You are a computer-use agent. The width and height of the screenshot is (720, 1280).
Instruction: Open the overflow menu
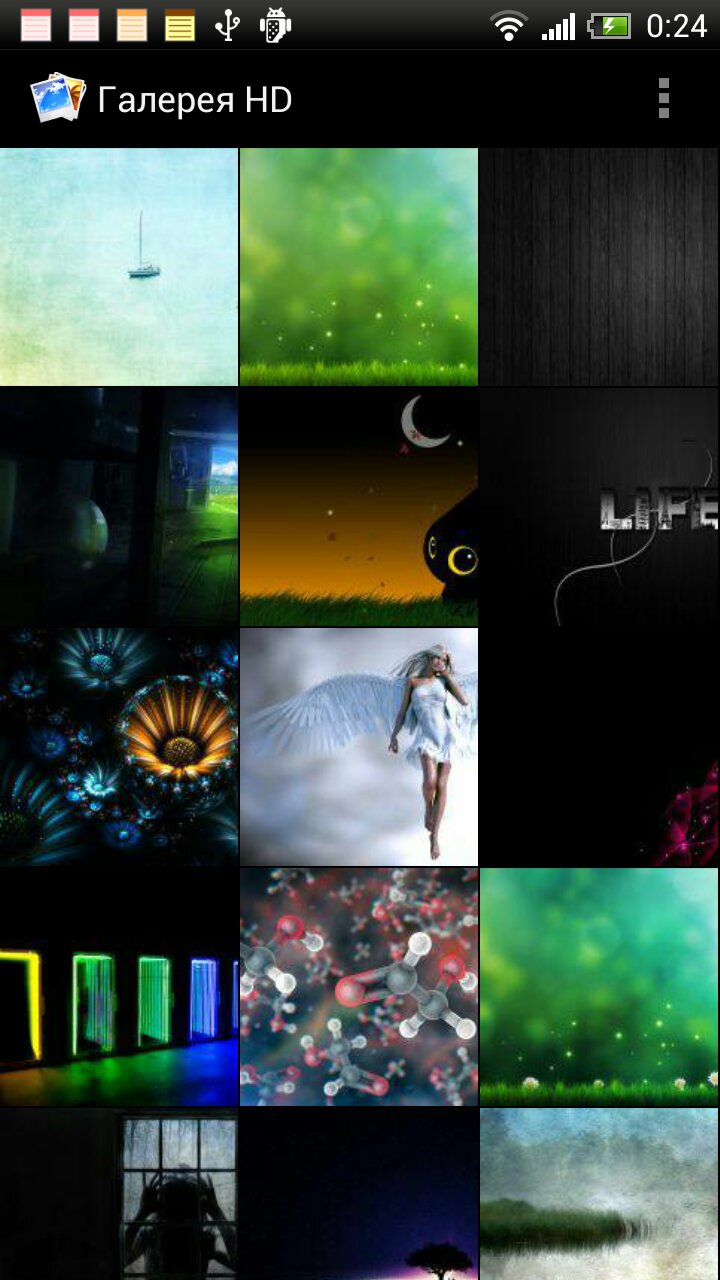click(663, 99)
